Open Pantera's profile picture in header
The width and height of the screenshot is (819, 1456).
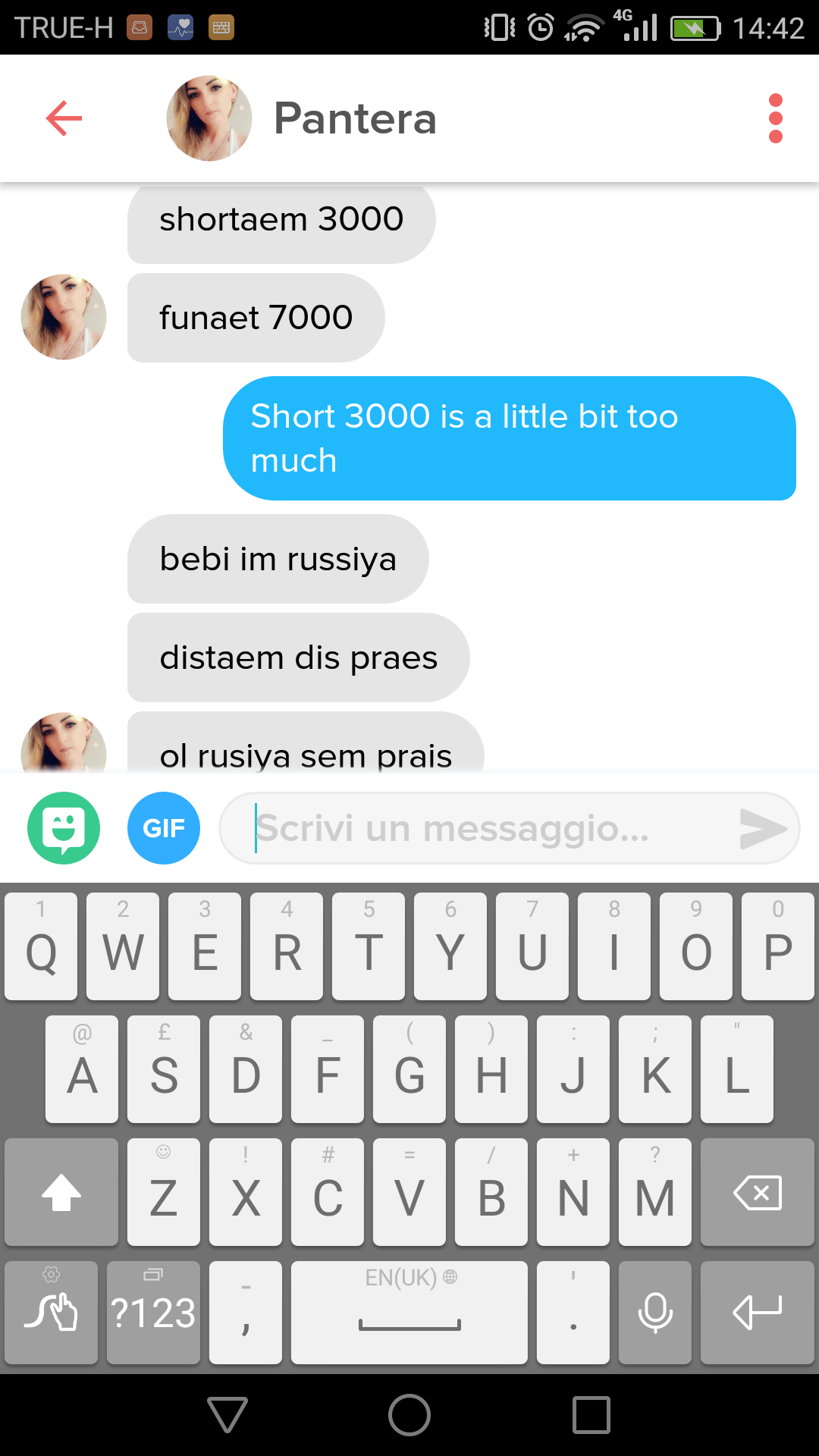[x=209, y=118]
